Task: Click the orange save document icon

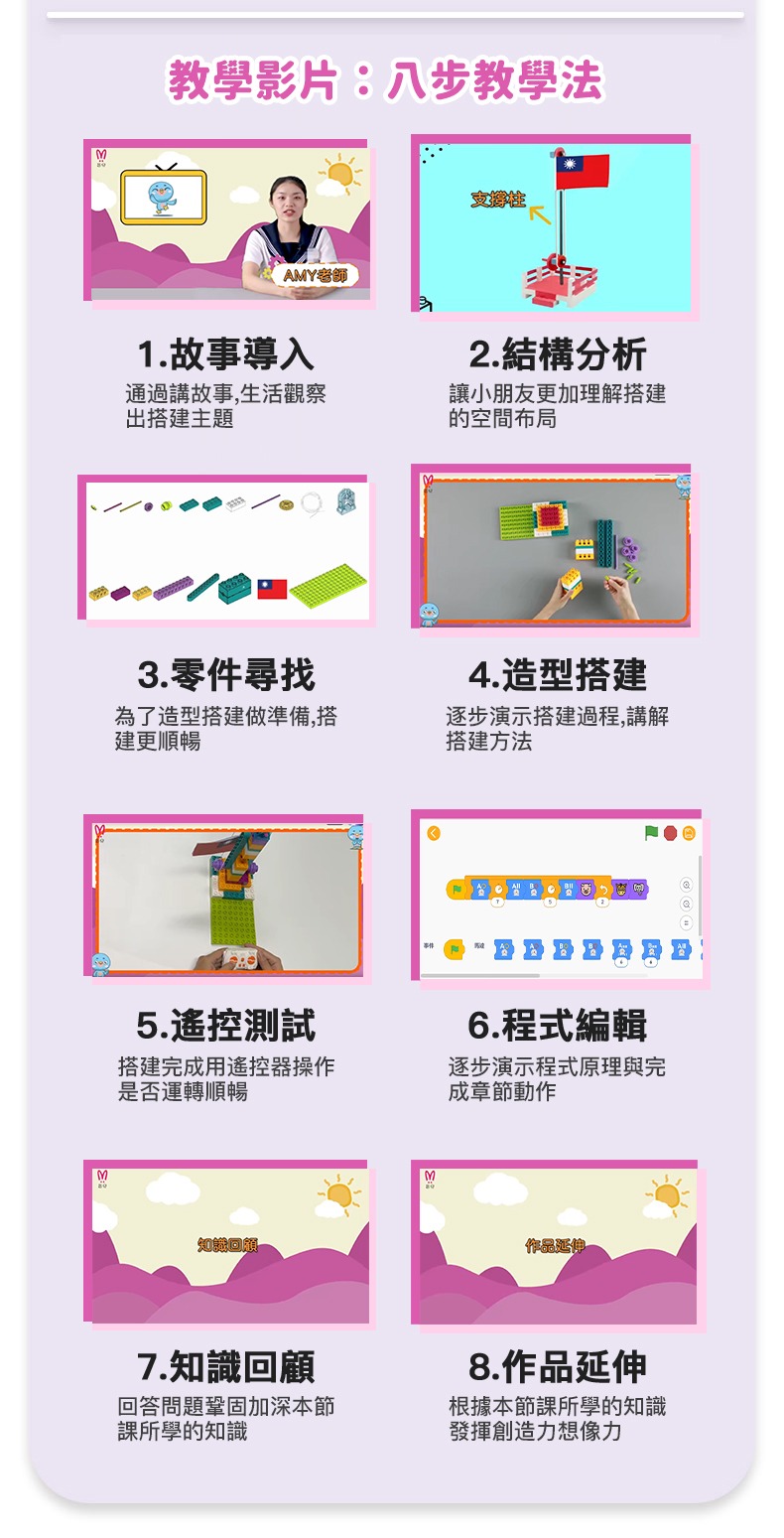Action: click(689, 833)
